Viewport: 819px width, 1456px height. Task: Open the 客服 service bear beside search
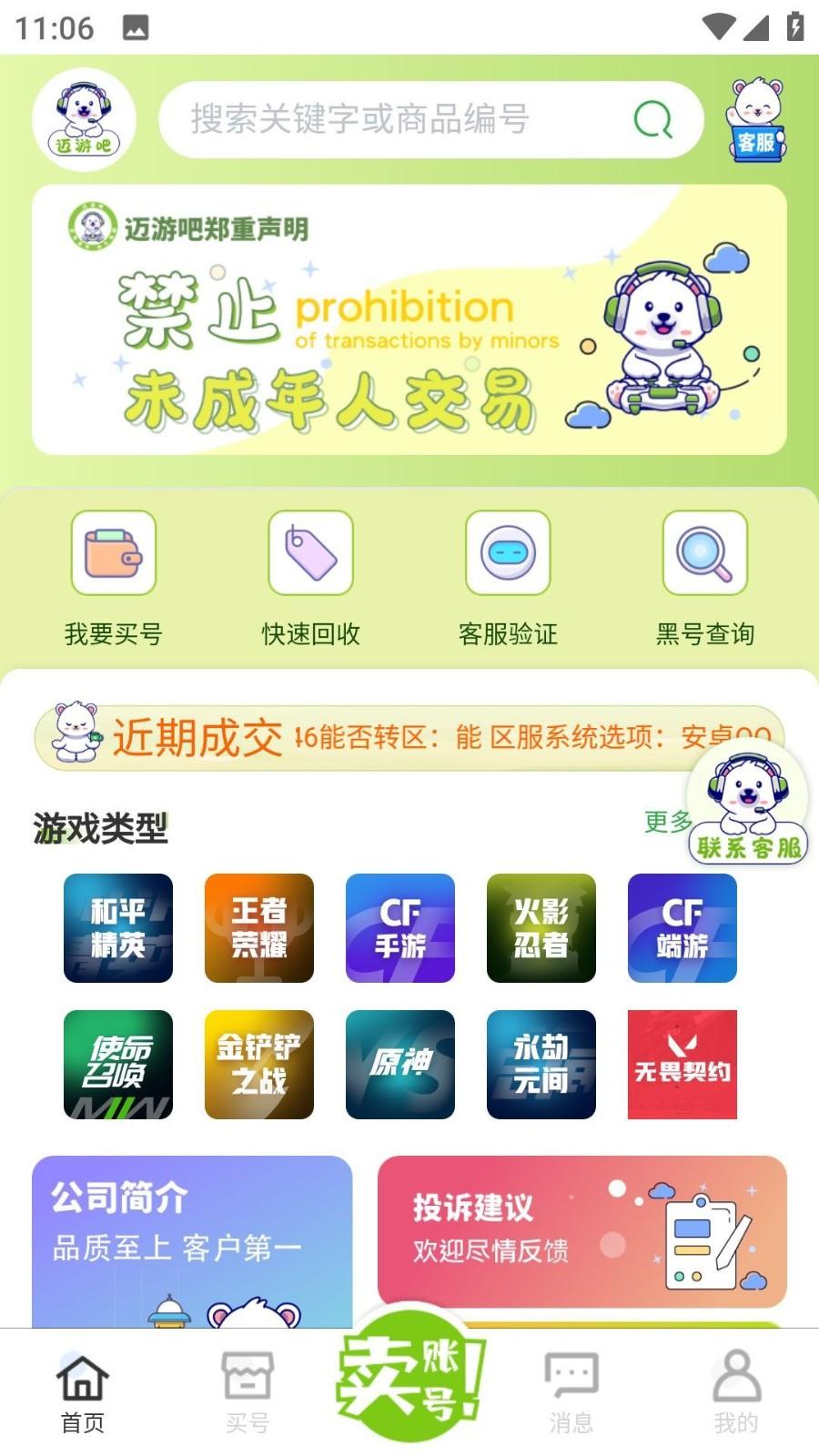(x=757, y=118)
